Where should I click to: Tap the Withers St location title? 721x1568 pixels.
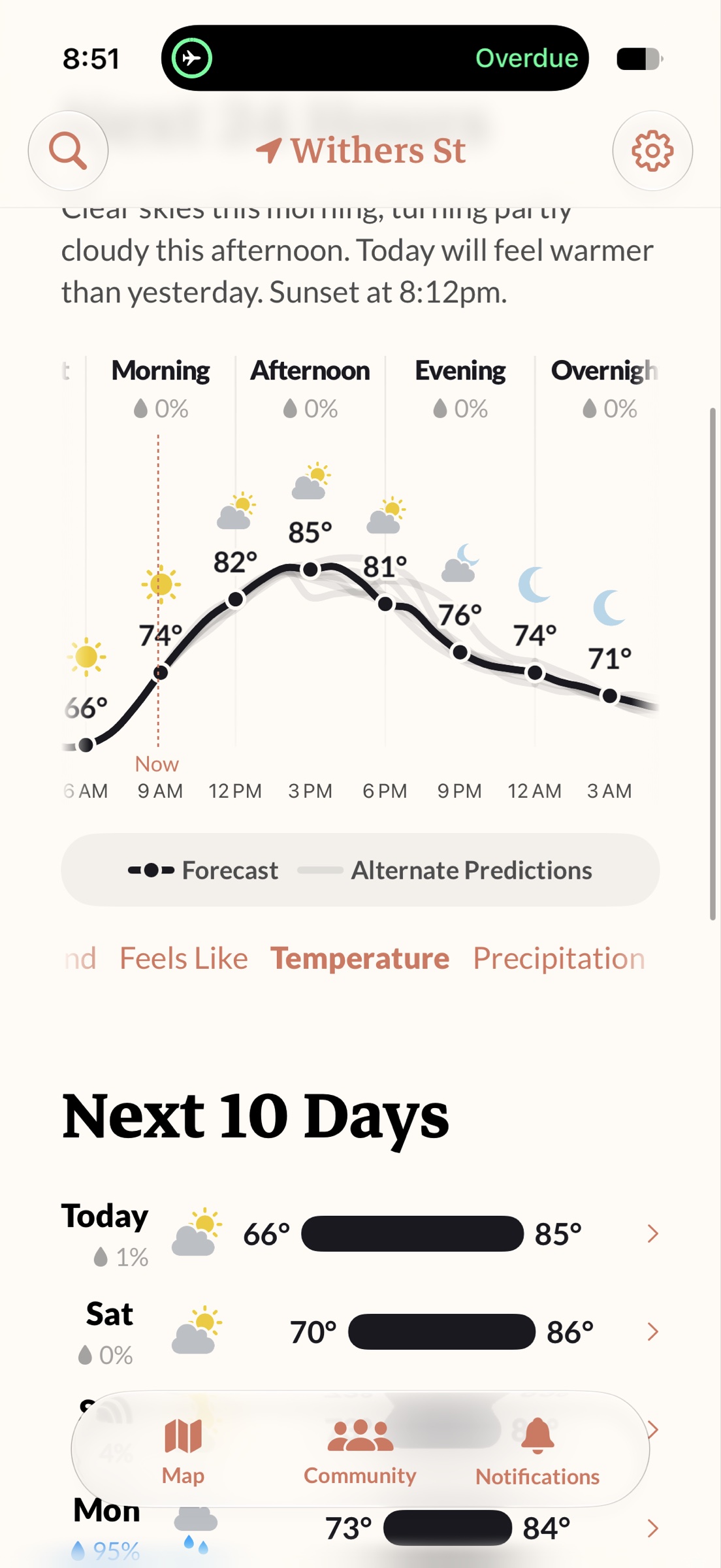point(360,151)
